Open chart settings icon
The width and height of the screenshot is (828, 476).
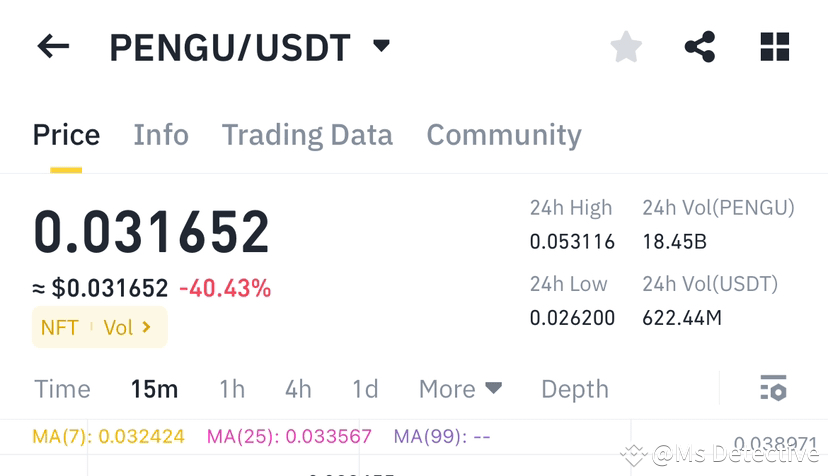773,389
